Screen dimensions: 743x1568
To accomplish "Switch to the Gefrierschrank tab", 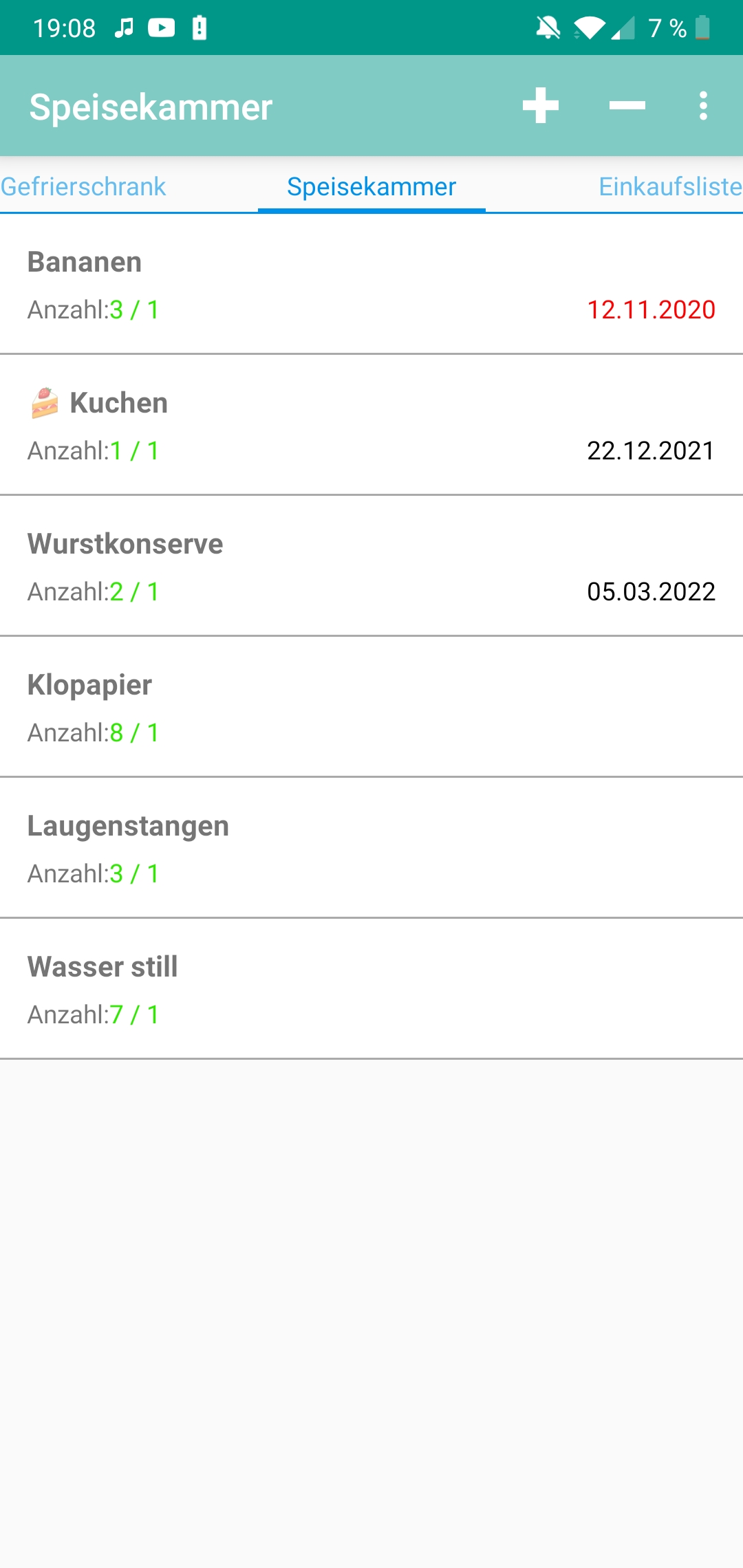I will (84, 186).
